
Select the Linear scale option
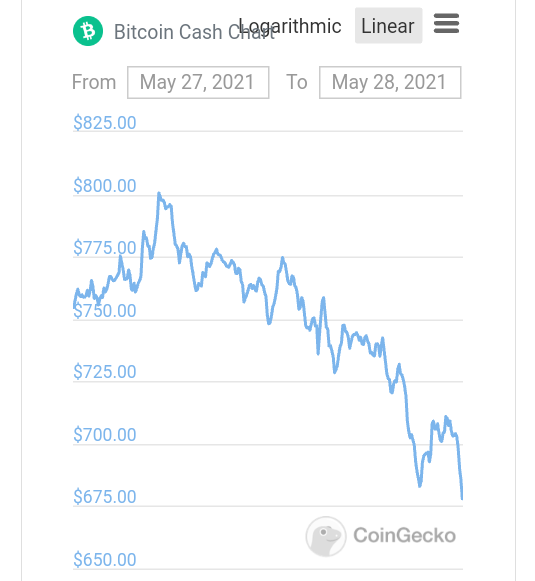(x=388, y=26)
